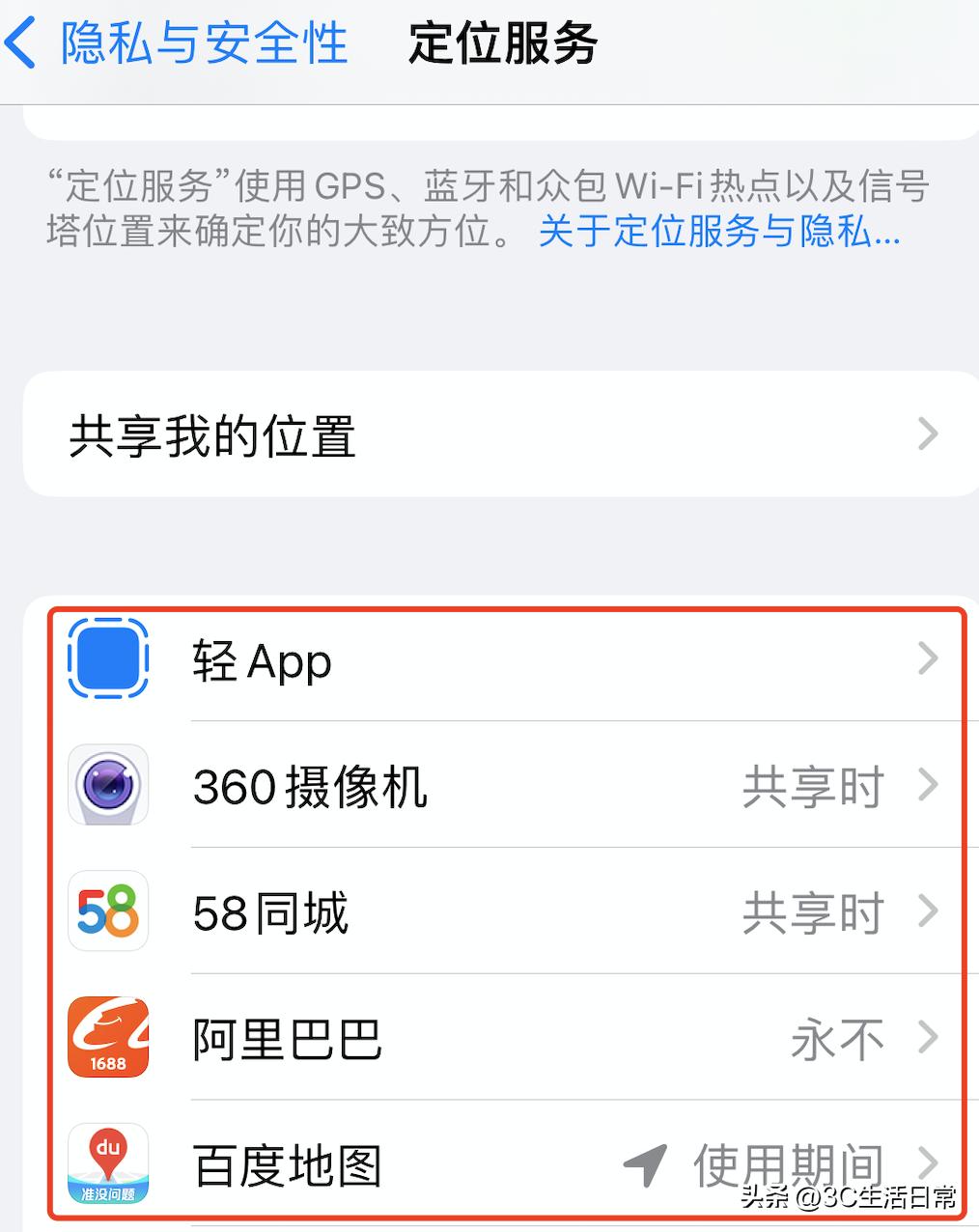
Task: Tap the 共享时 label beside 58同城
Action: click(x=814, y=912)
